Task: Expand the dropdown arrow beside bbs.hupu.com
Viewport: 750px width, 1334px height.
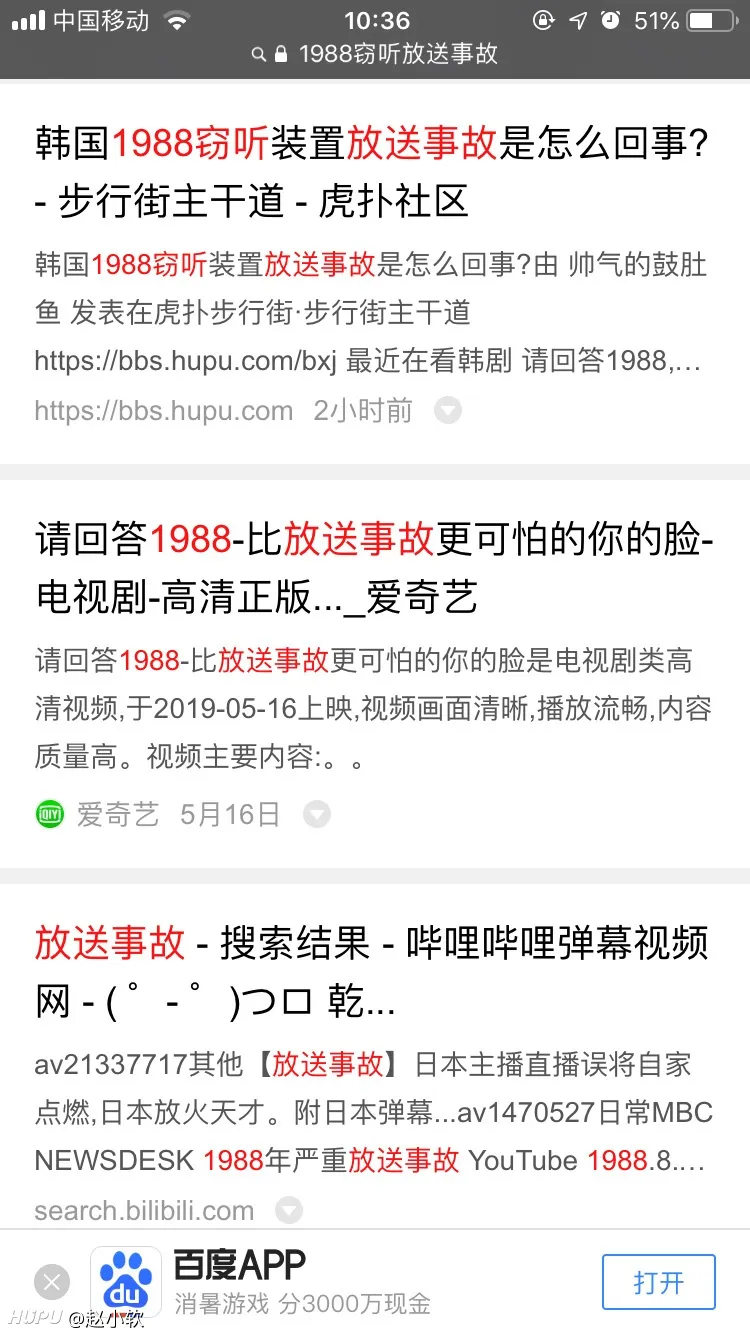Action: click(x=448, y=411)
